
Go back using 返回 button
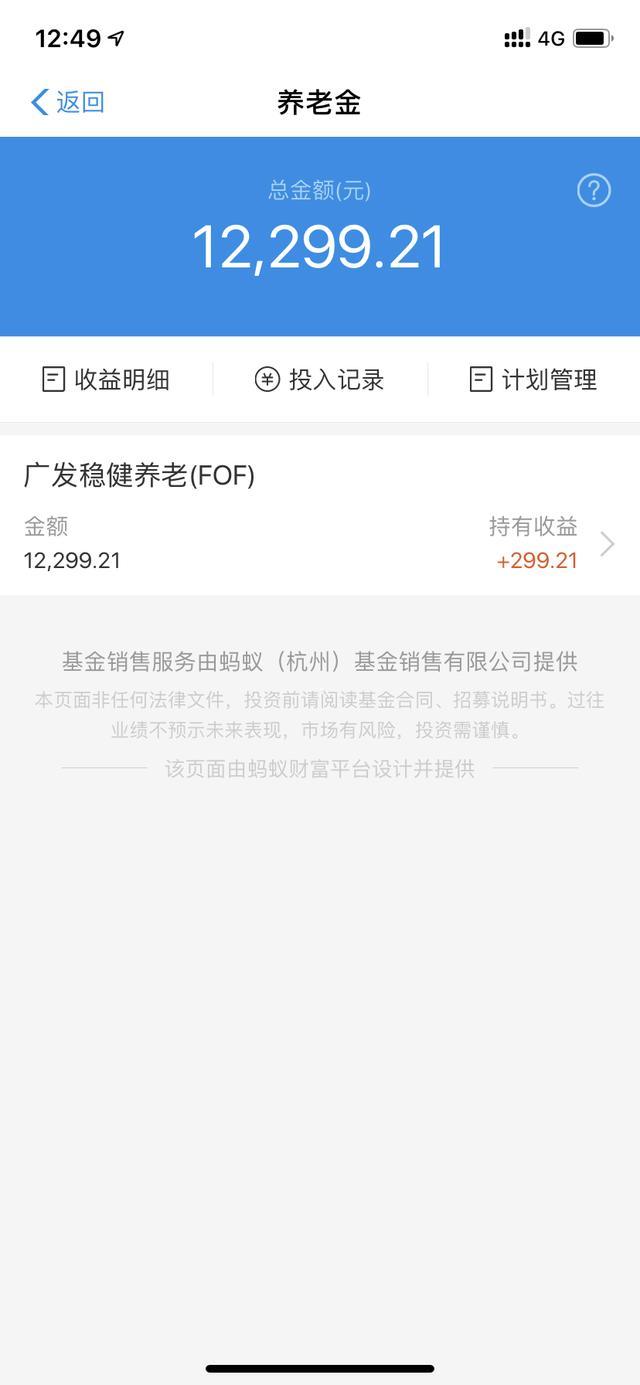pos(68,102)
